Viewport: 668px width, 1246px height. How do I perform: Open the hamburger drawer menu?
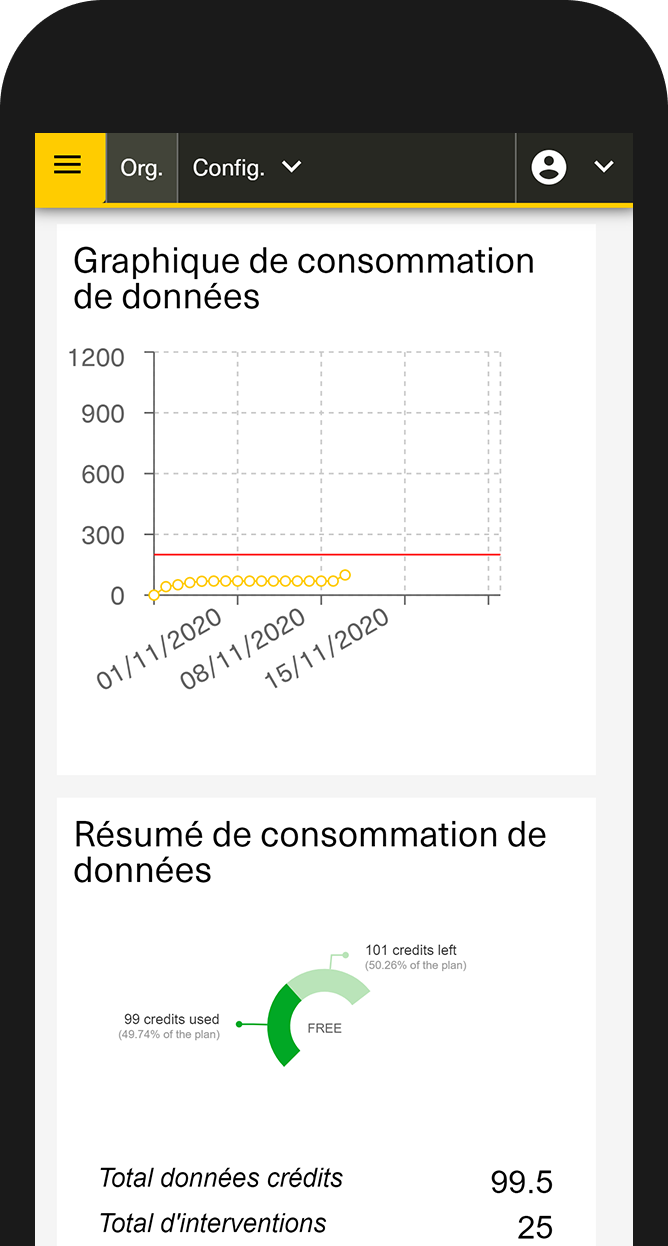(x=68, y=166)
